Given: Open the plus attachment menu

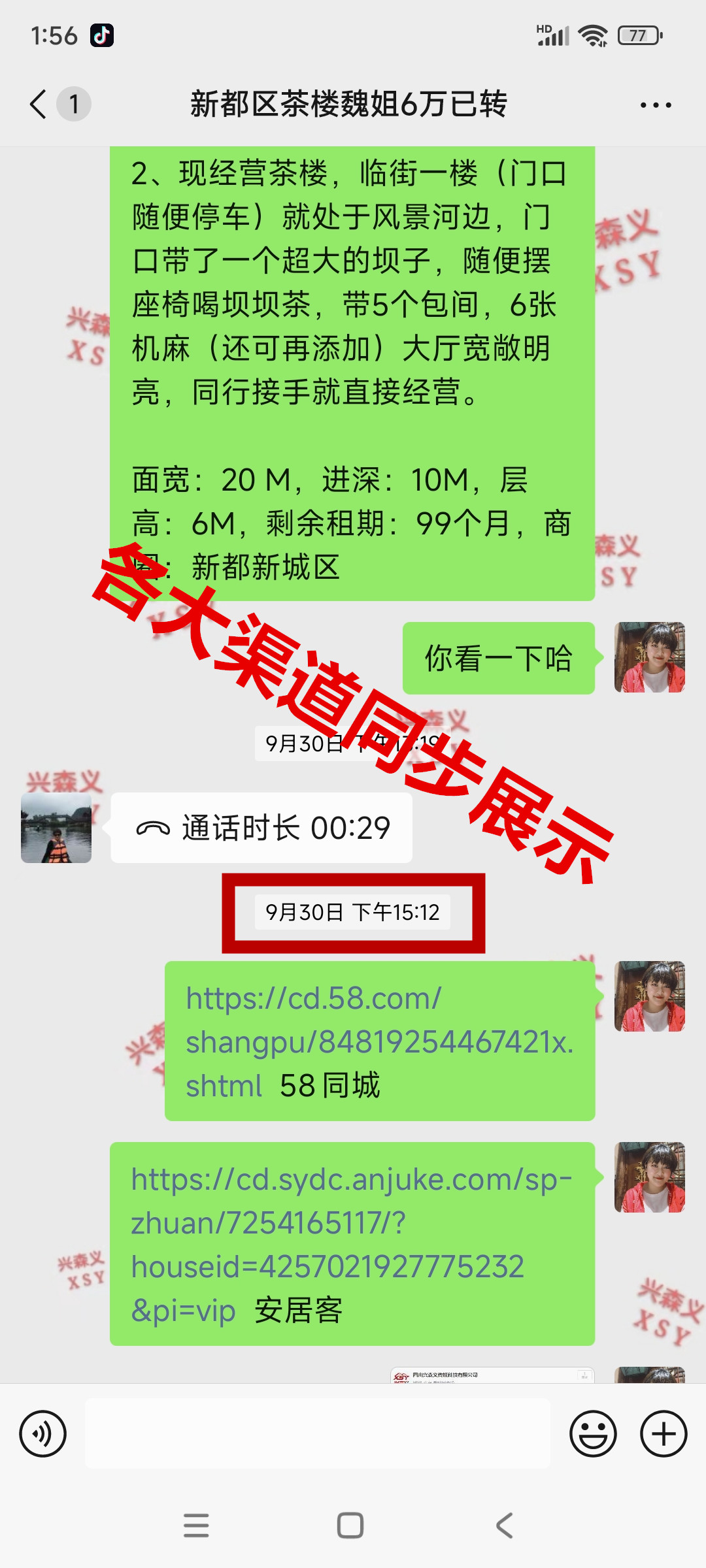Looking at the screenshot, I should 664,1434.
